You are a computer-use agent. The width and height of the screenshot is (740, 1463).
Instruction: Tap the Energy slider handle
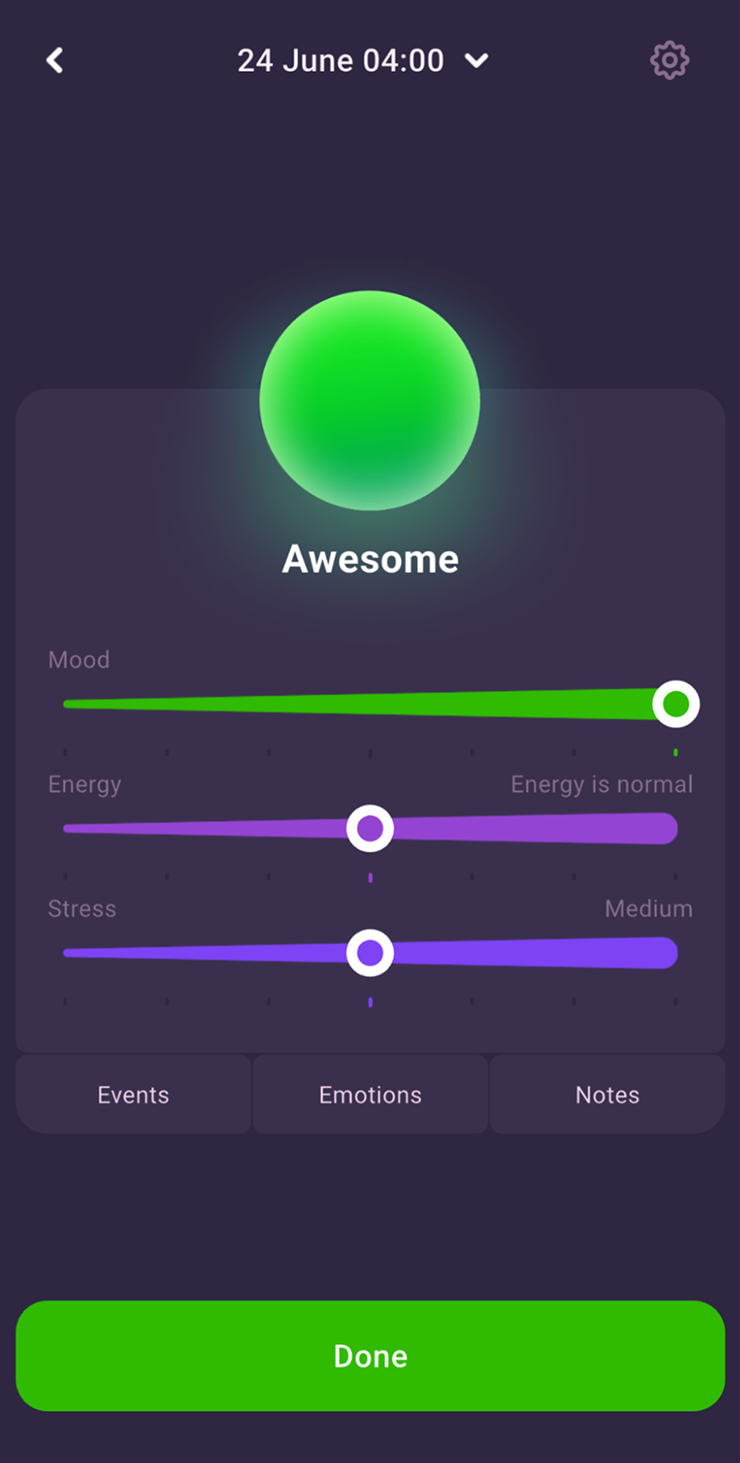[370, 828]
